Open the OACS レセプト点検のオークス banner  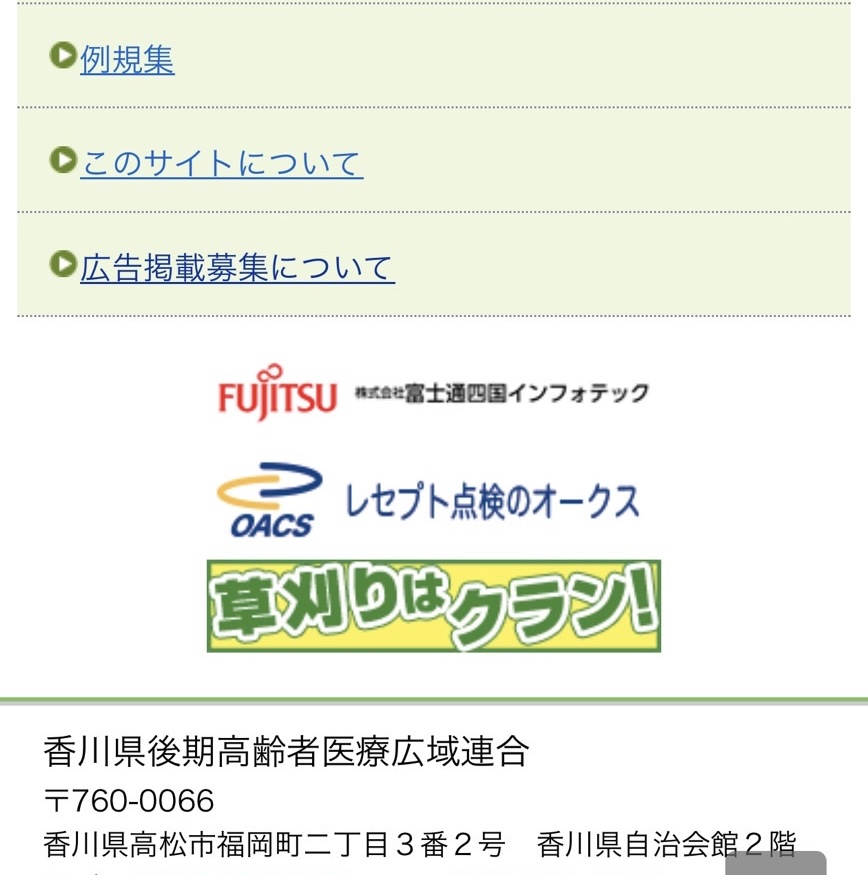pyautogui.click(x=428, y=500)
